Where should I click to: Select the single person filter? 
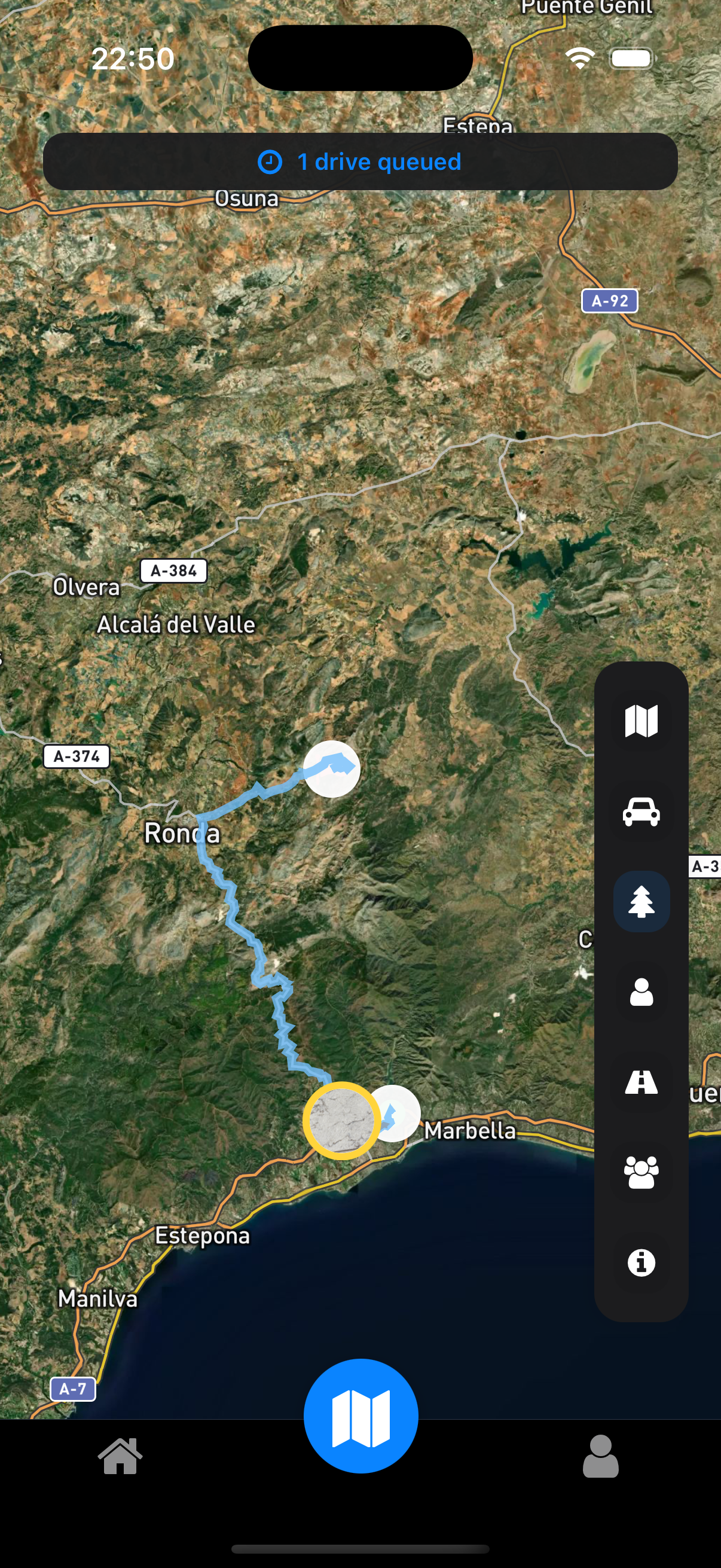click(641, 992)
